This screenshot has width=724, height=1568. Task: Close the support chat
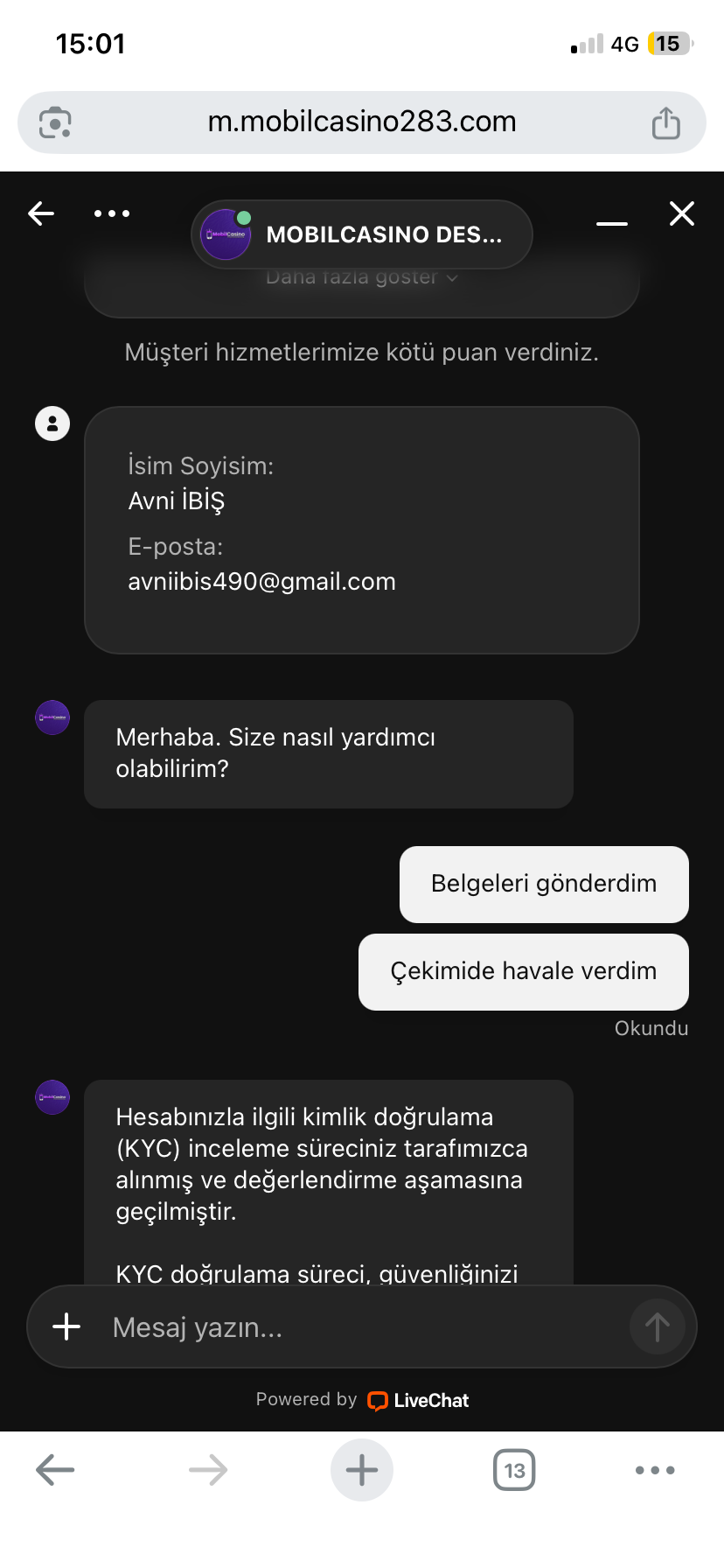point(682,213)
